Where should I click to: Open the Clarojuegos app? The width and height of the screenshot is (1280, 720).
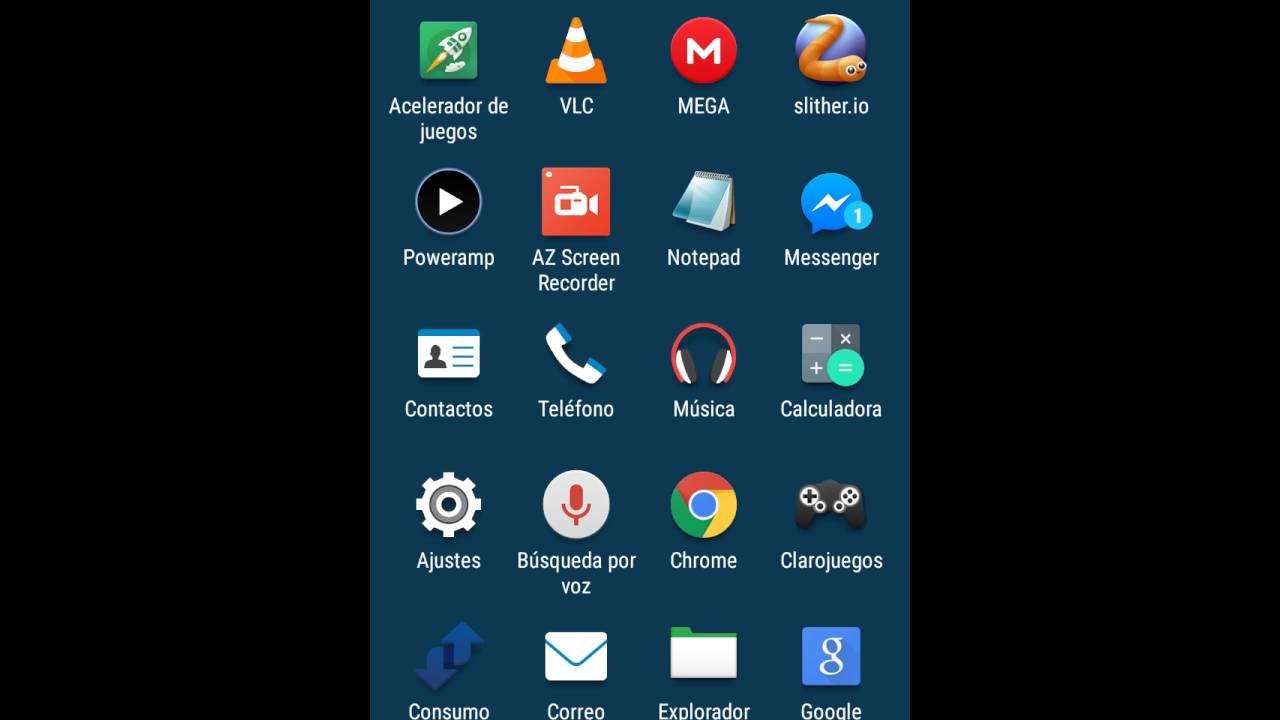[831, 505]
